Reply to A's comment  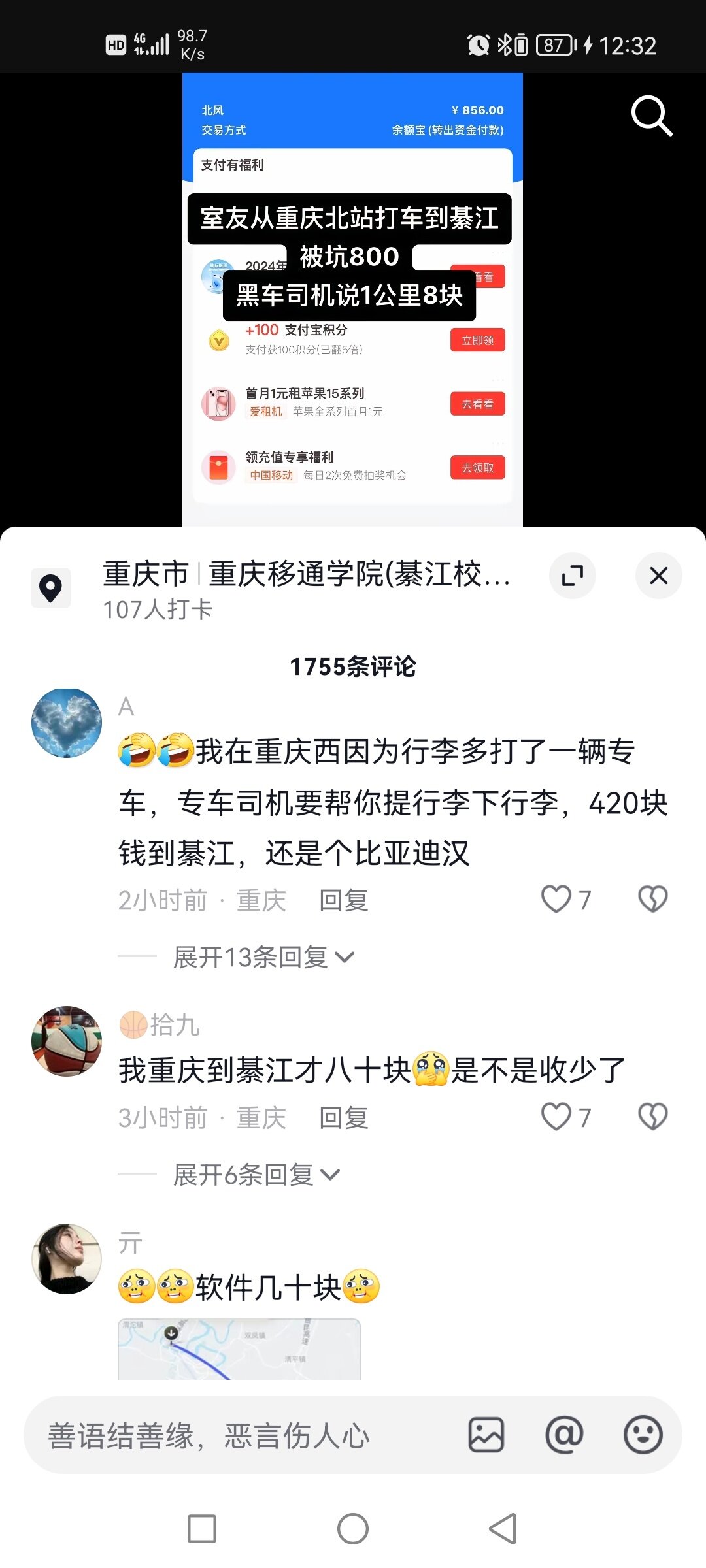(343, 900)
